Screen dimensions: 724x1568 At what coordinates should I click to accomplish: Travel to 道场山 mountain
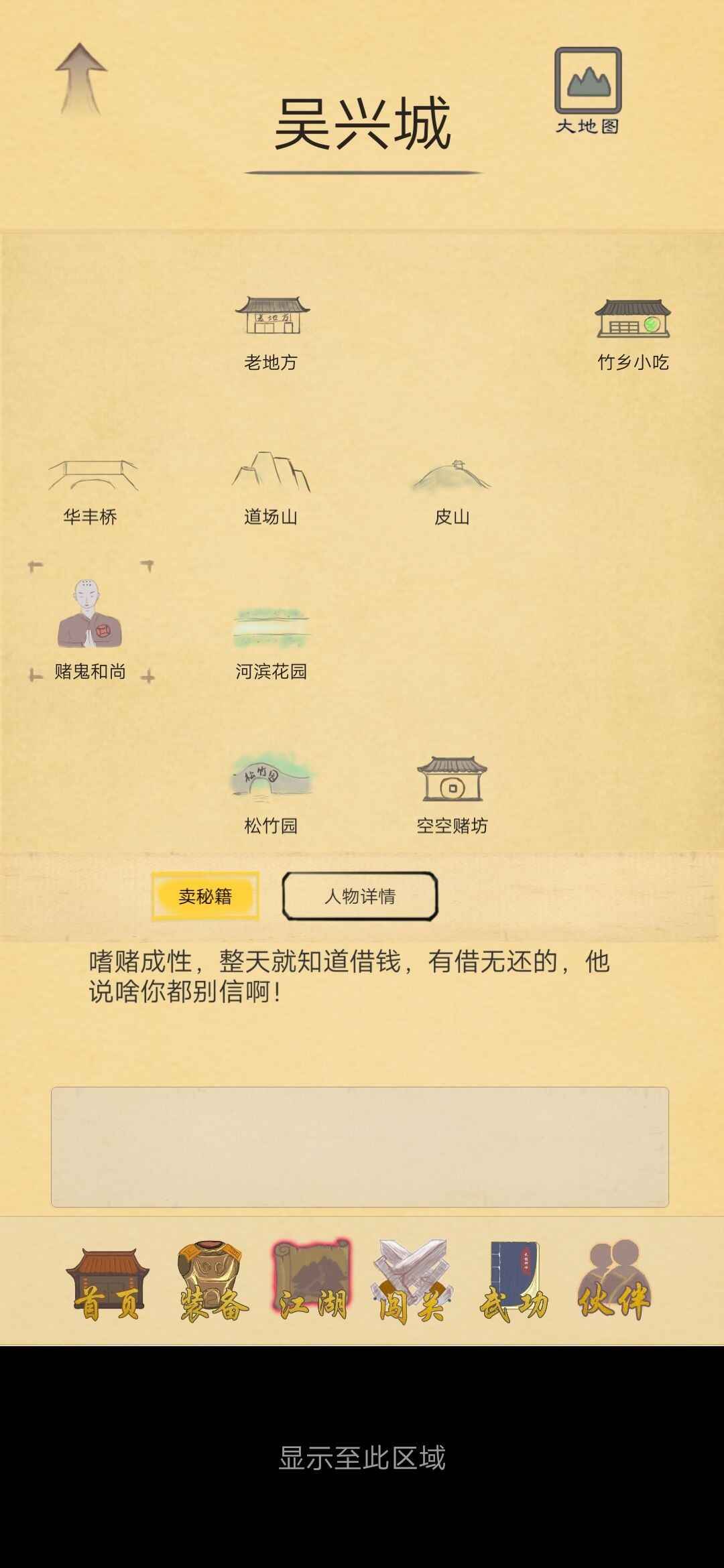[x=271, y=487]
